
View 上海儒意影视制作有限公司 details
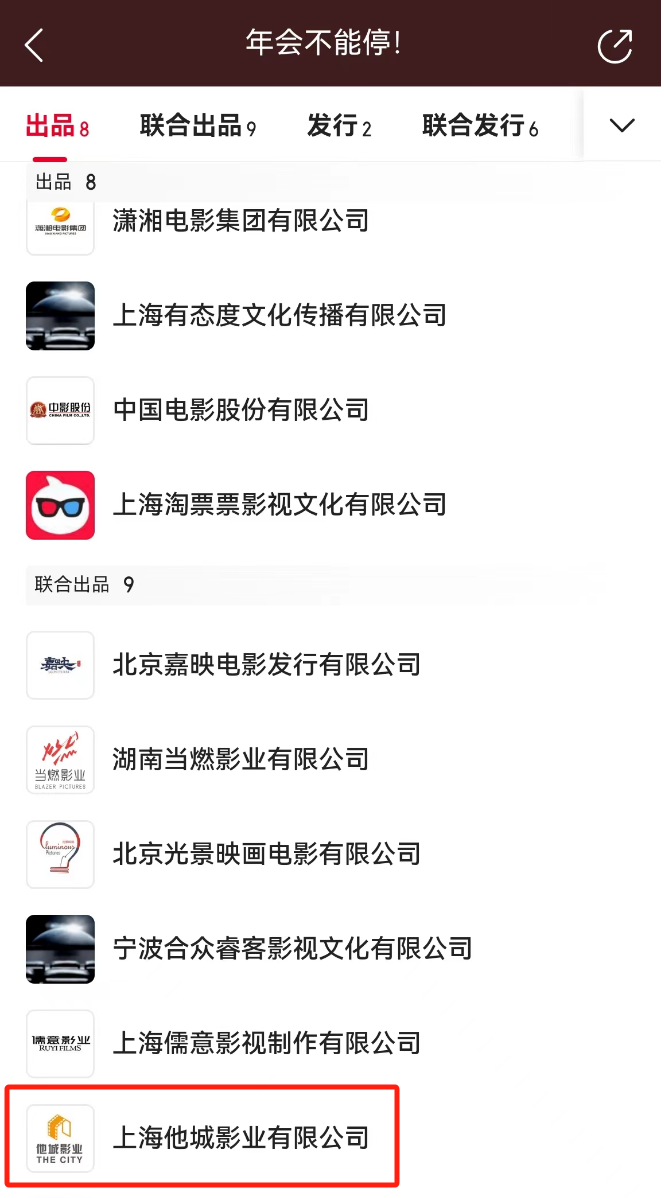pyautogui.click(x=267, y=1043)
